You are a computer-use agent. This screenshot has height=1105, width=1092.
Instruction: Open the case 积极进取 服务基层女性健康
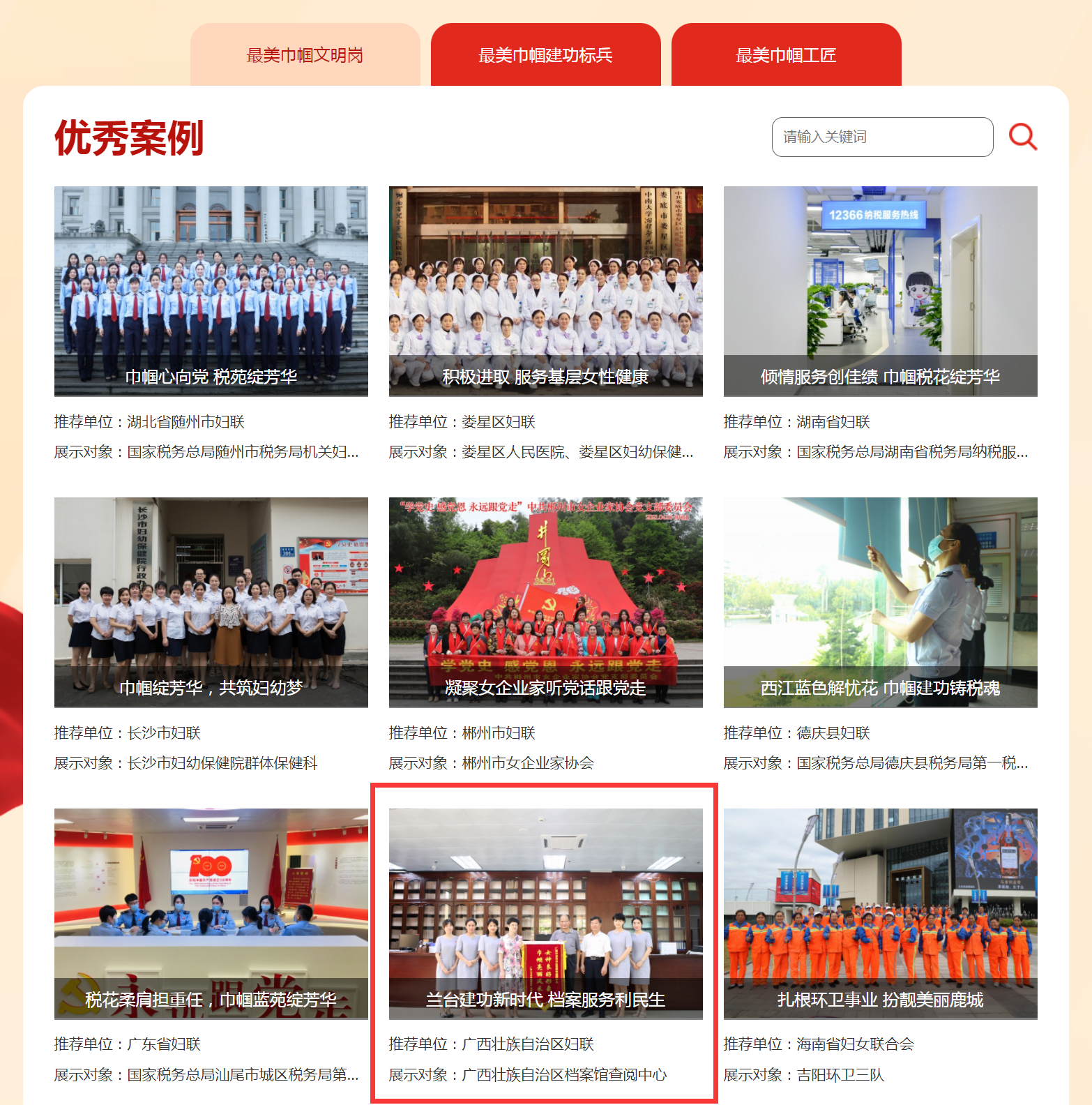545,291
